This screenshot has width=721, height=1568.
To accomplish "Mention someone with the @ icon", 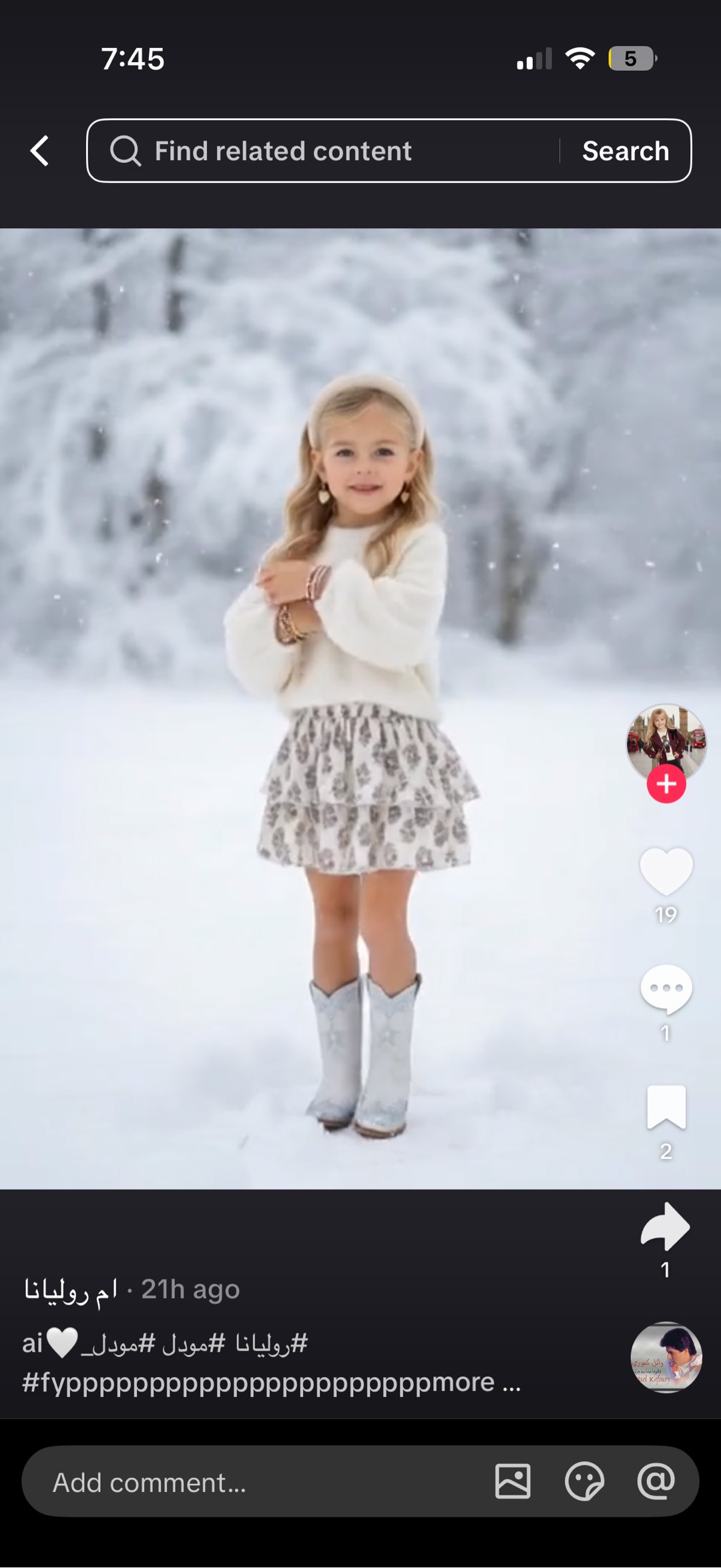I will pyautogui.click(x=656, y=1482).
